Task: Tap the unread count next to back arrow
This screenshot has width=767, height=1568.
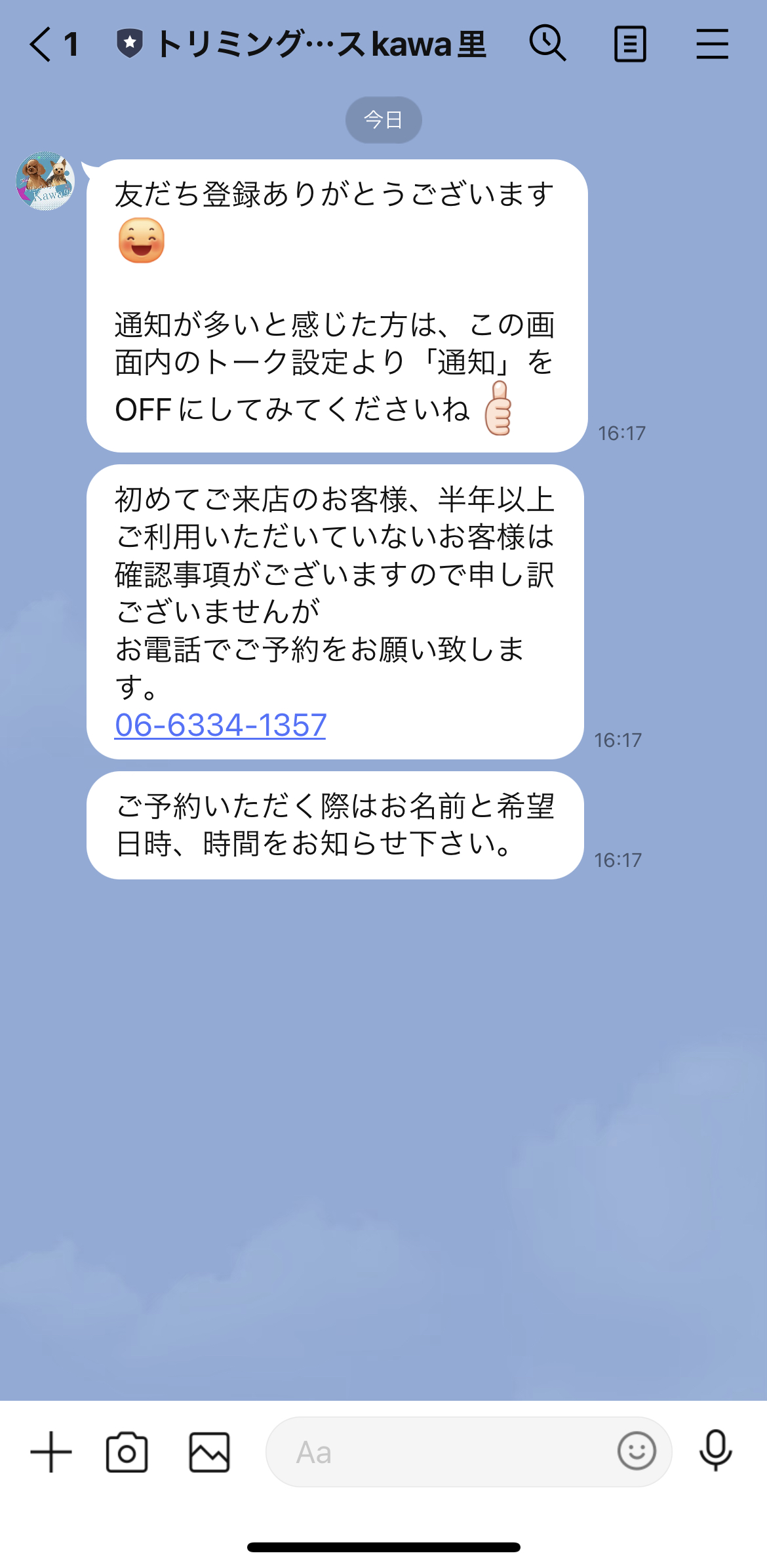Action: [x=72, y=44]
